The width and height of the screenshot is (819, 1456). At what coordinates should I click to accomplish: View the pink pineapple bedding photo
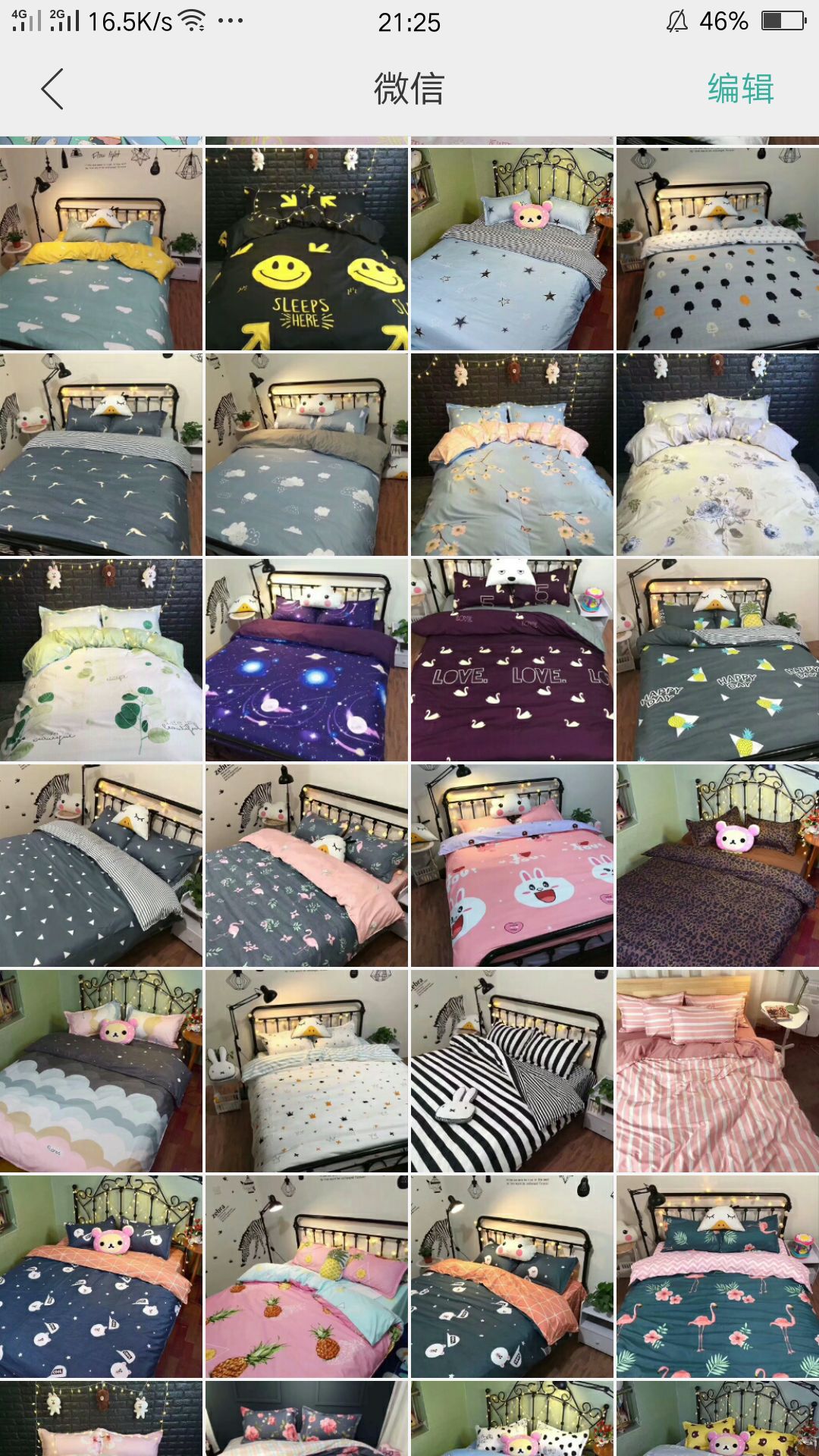coord(306,1276)
